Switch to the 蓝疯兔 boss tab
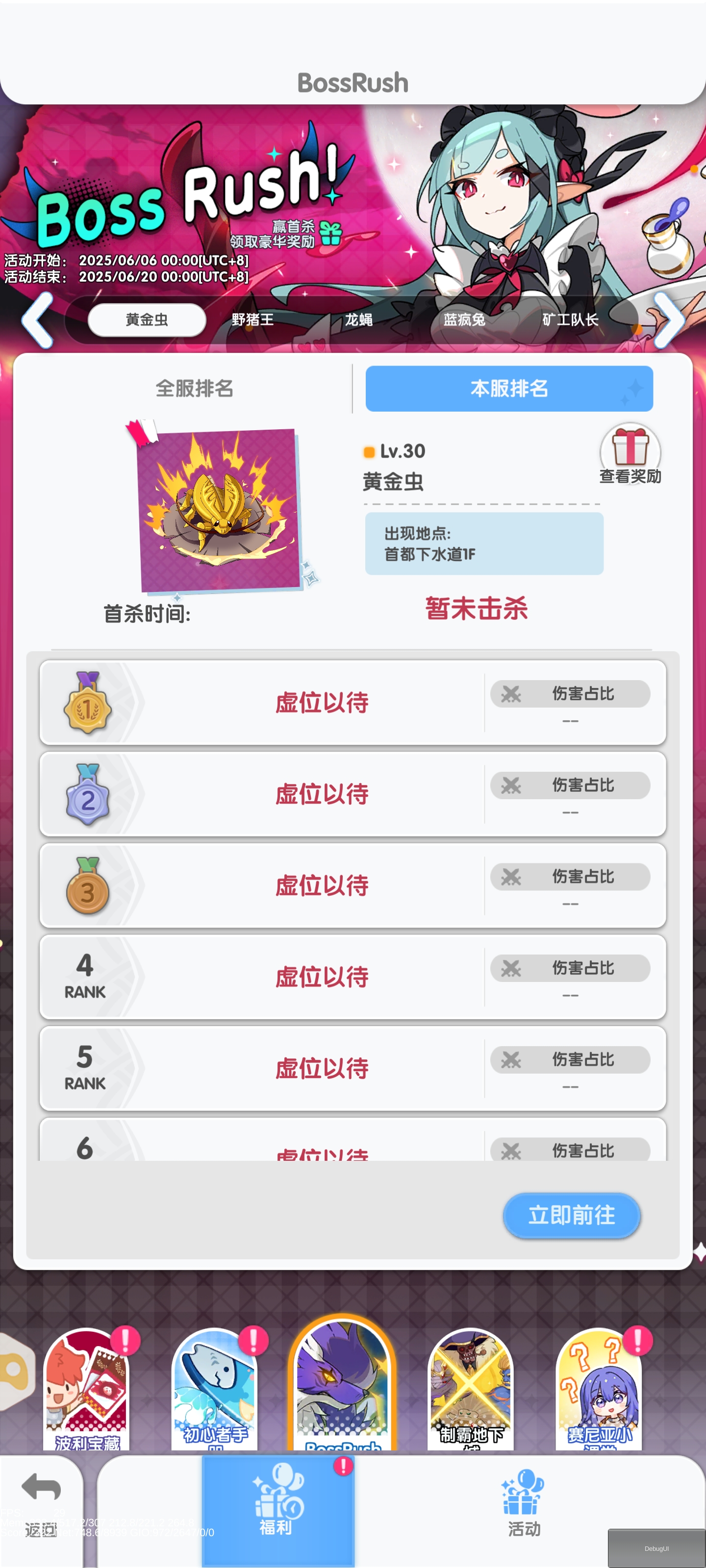The image size is (706, 1568). [x=464, y=319]
